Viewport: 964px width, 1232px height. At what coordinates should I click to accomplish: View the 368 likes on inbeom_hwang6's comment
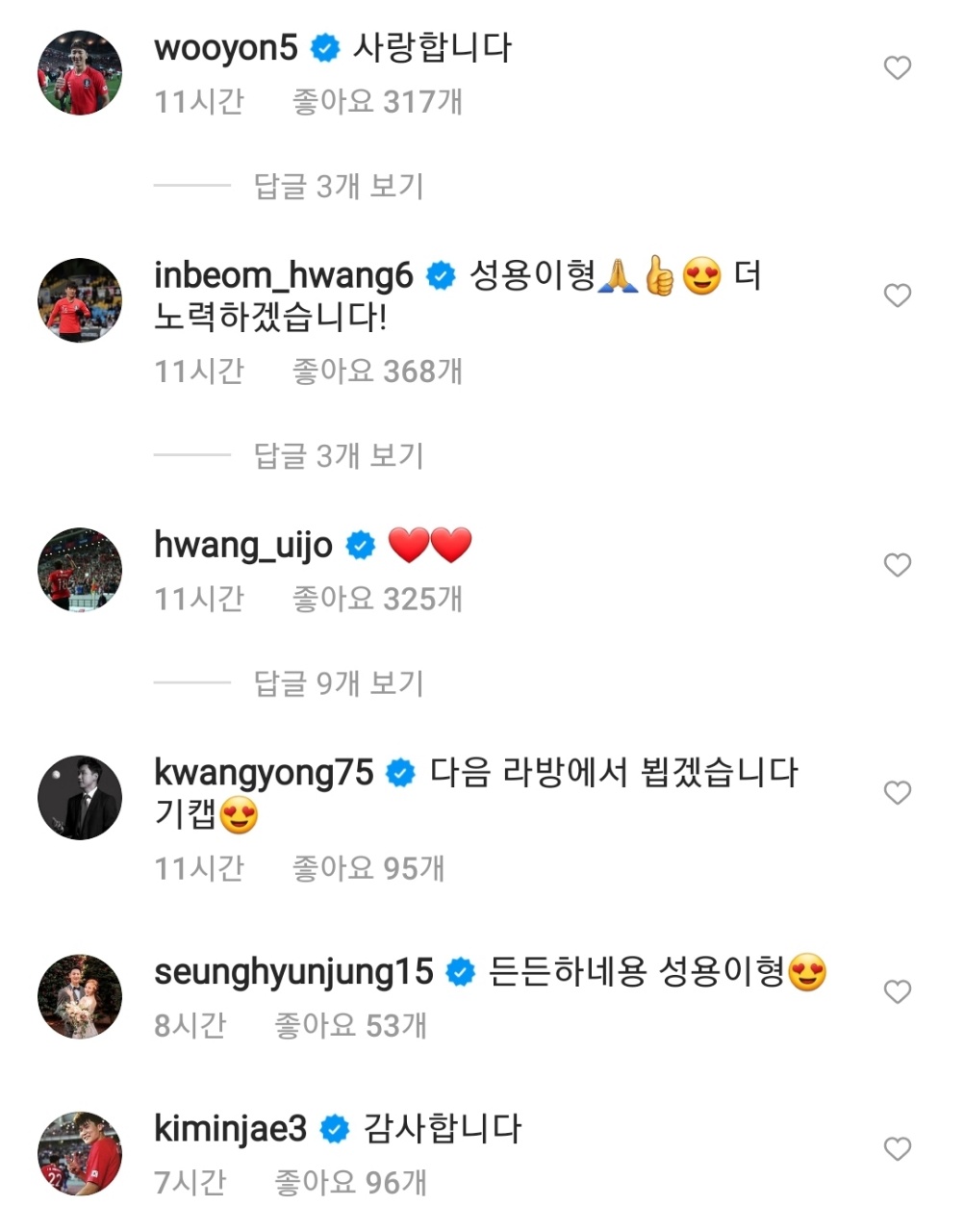click(x=377, y=372)
